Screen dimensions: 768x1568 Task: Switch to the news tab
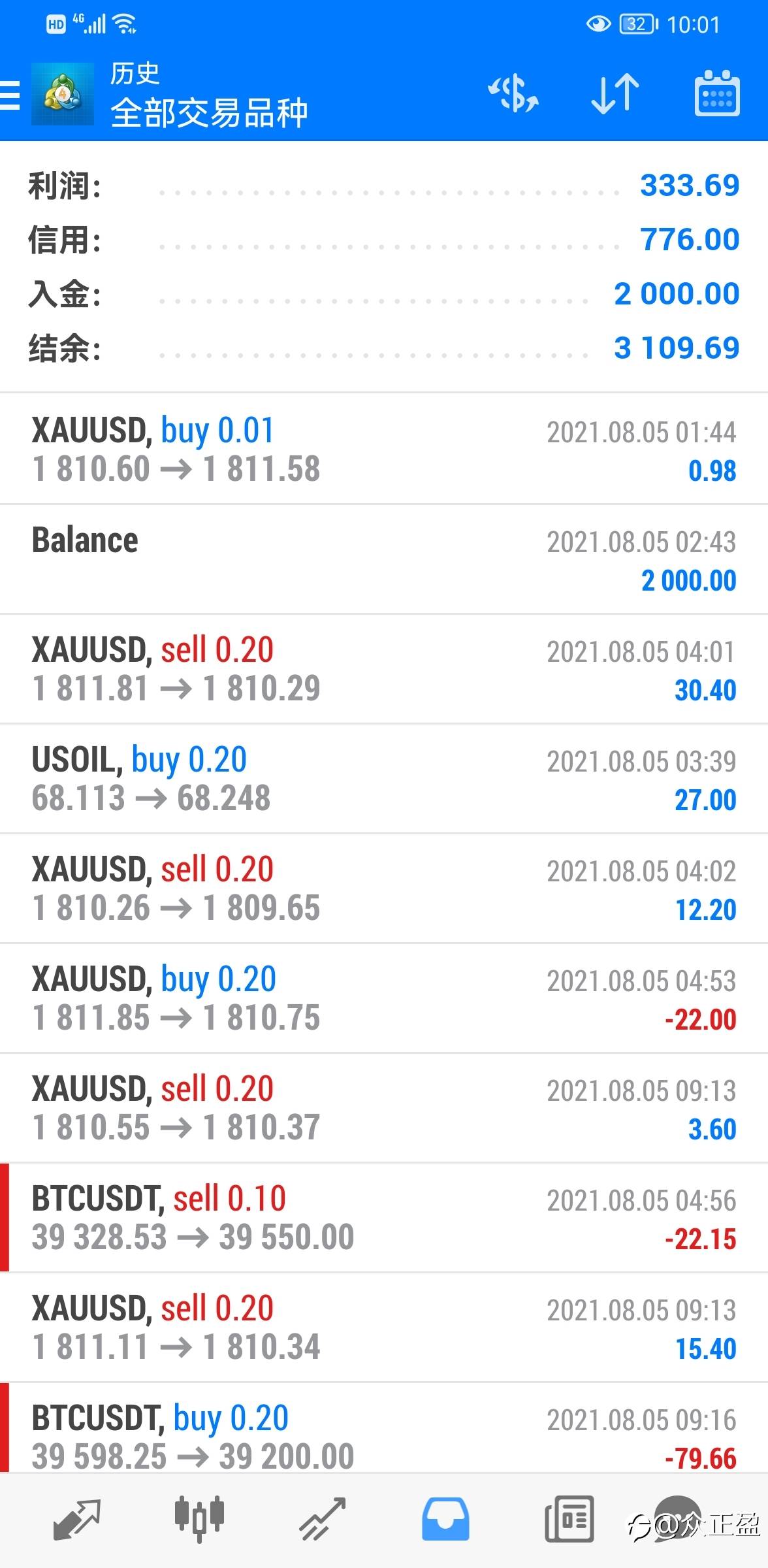pyautogui.click(x=569, y=1520)
